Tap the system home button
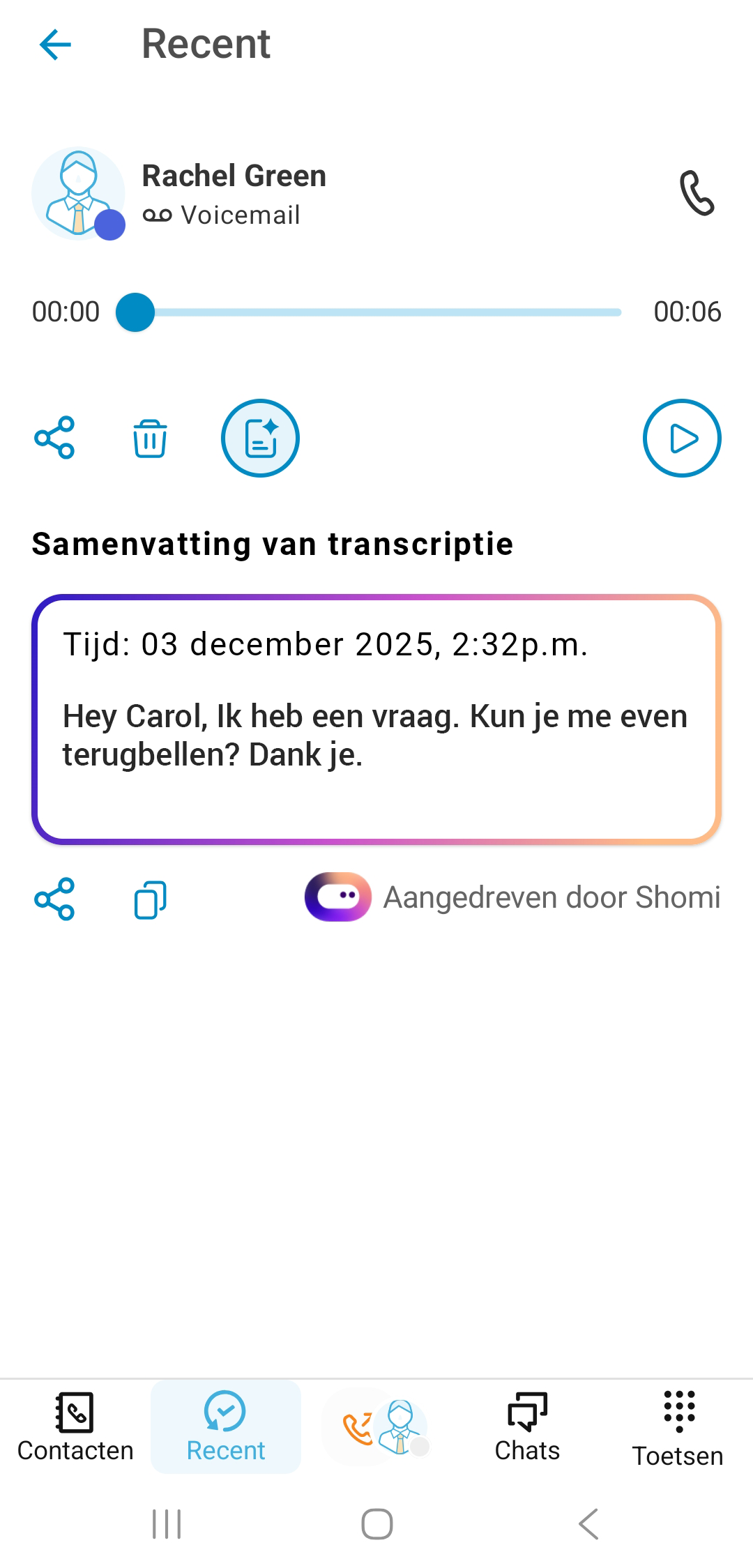 (376, 1523)
